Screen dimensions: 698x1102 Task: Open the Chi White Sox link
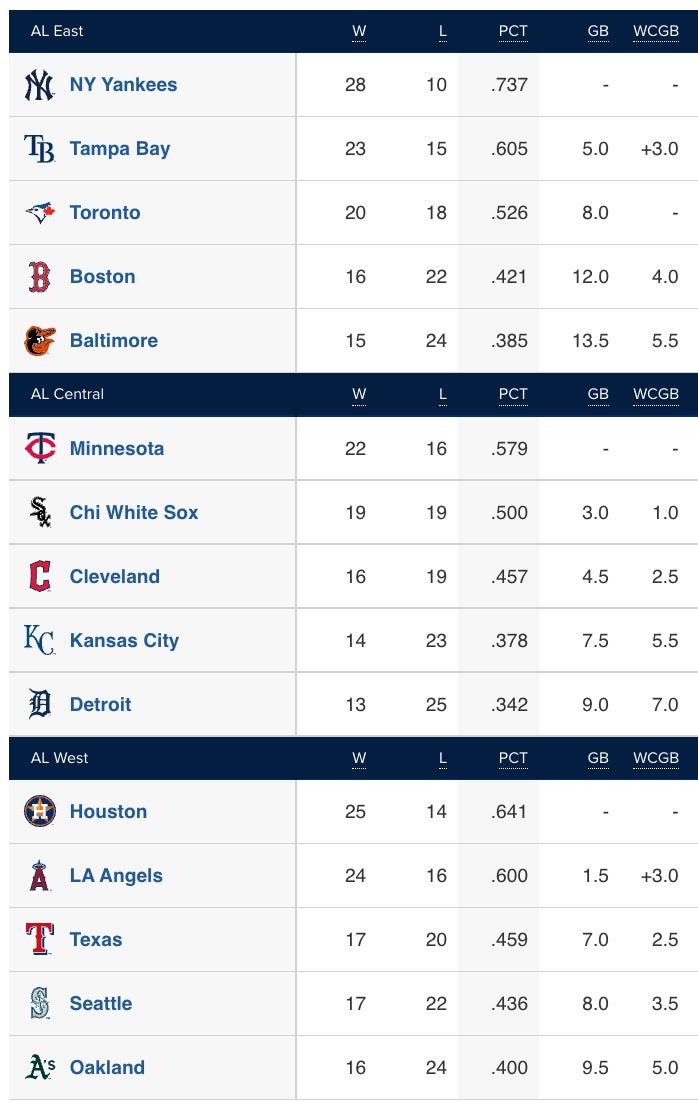133,513
